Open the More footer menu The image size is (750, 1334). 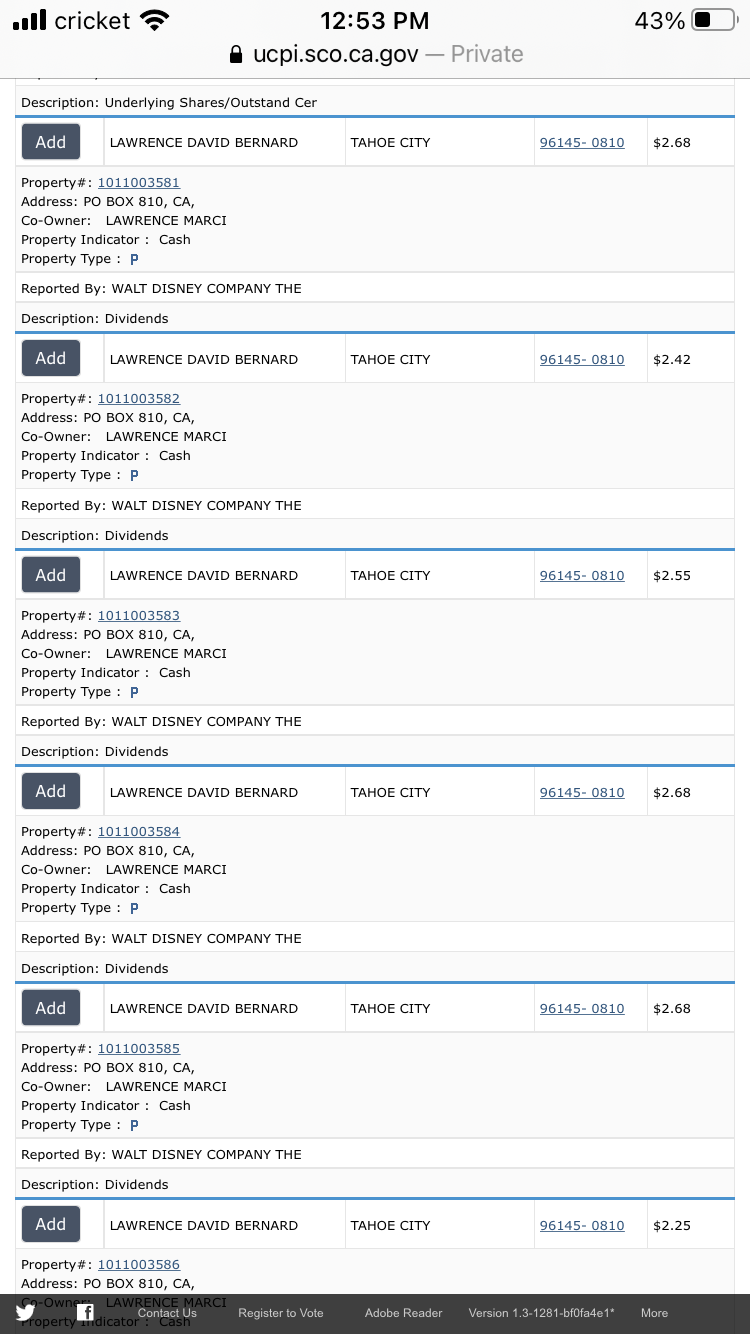point(654,1313)
